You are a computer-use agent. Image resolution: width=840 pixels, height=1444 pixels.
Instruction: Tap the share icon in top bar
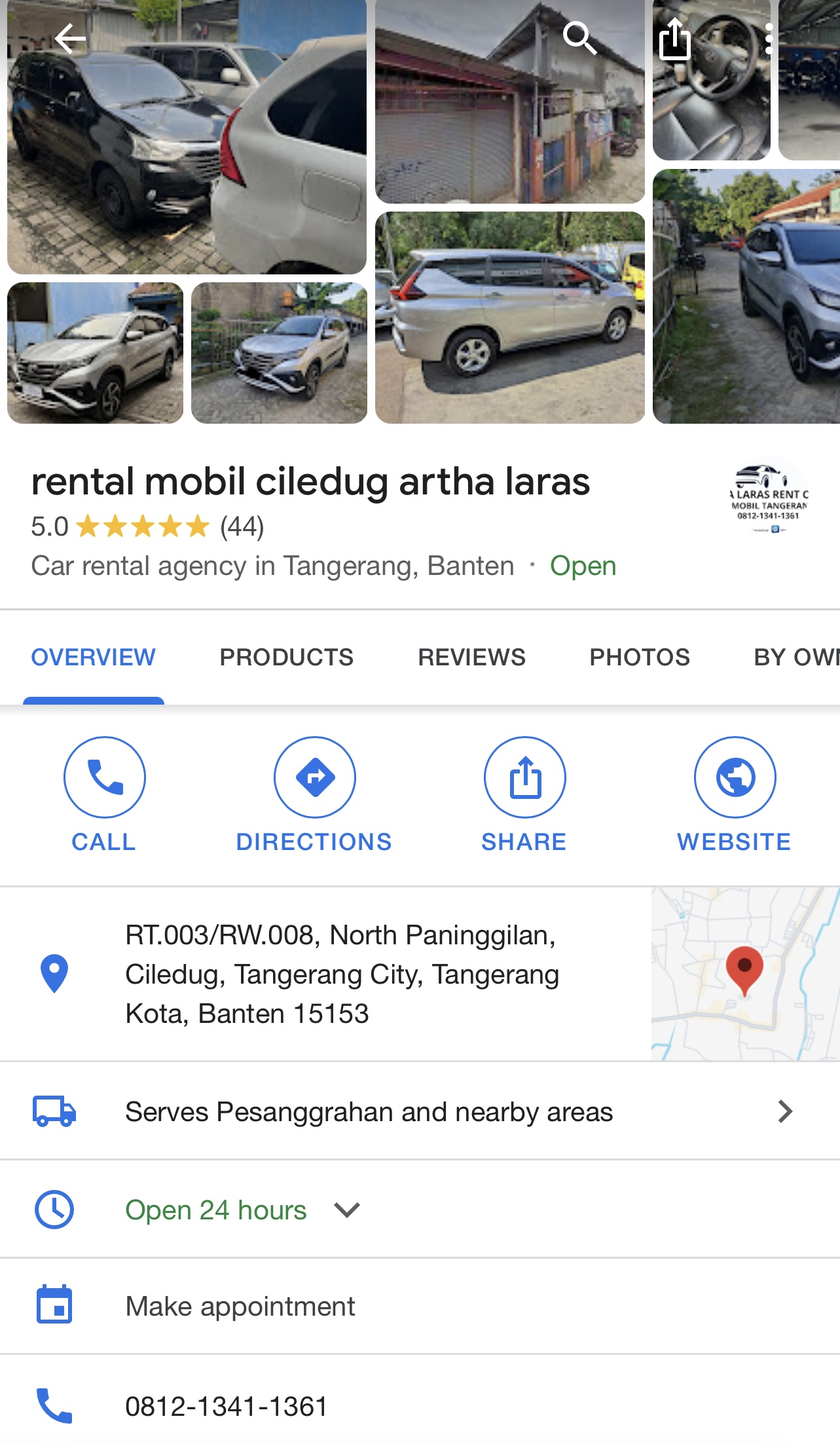click(674, 39)
